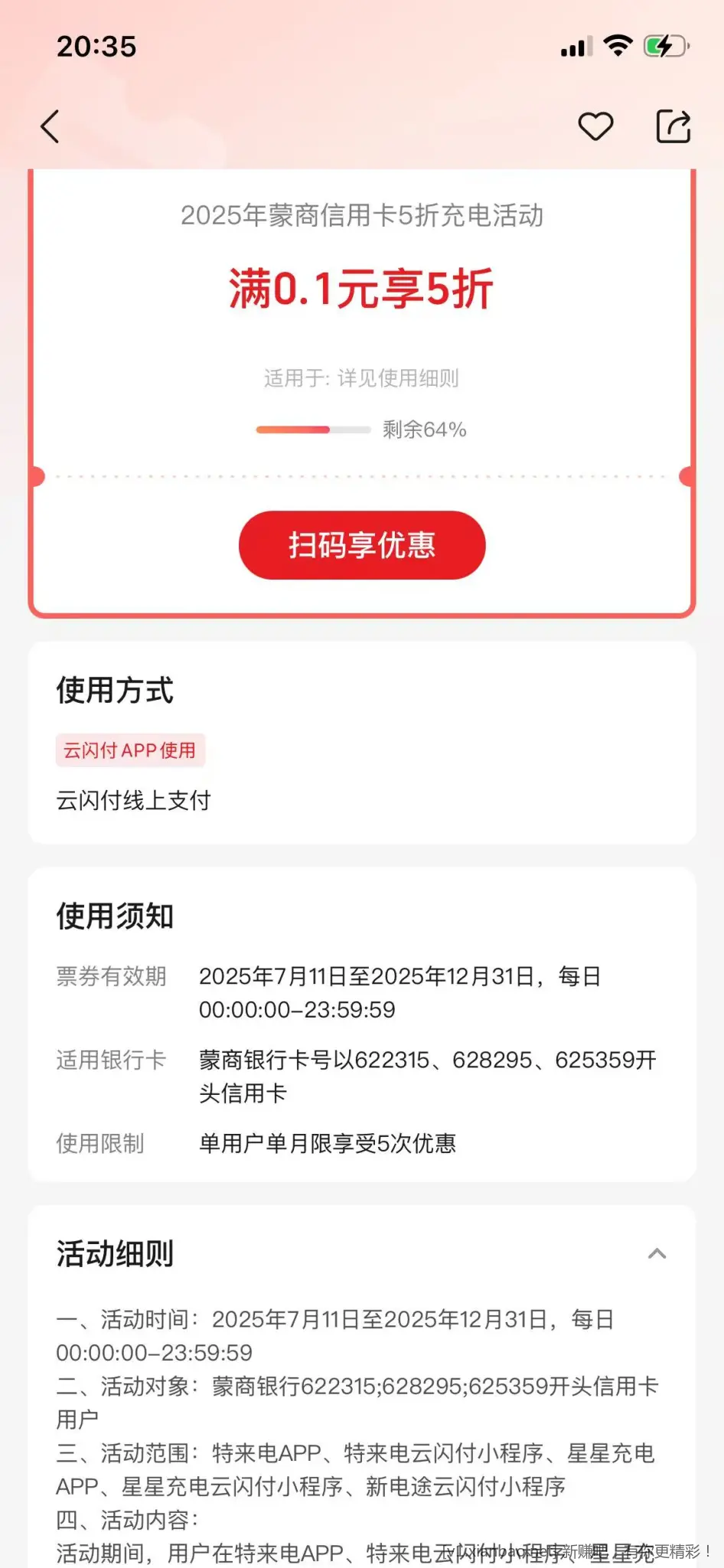Viewport: 724px width, 1568px height.
Task: Tap the cellular signal strength icon
Action: (576, 47)
